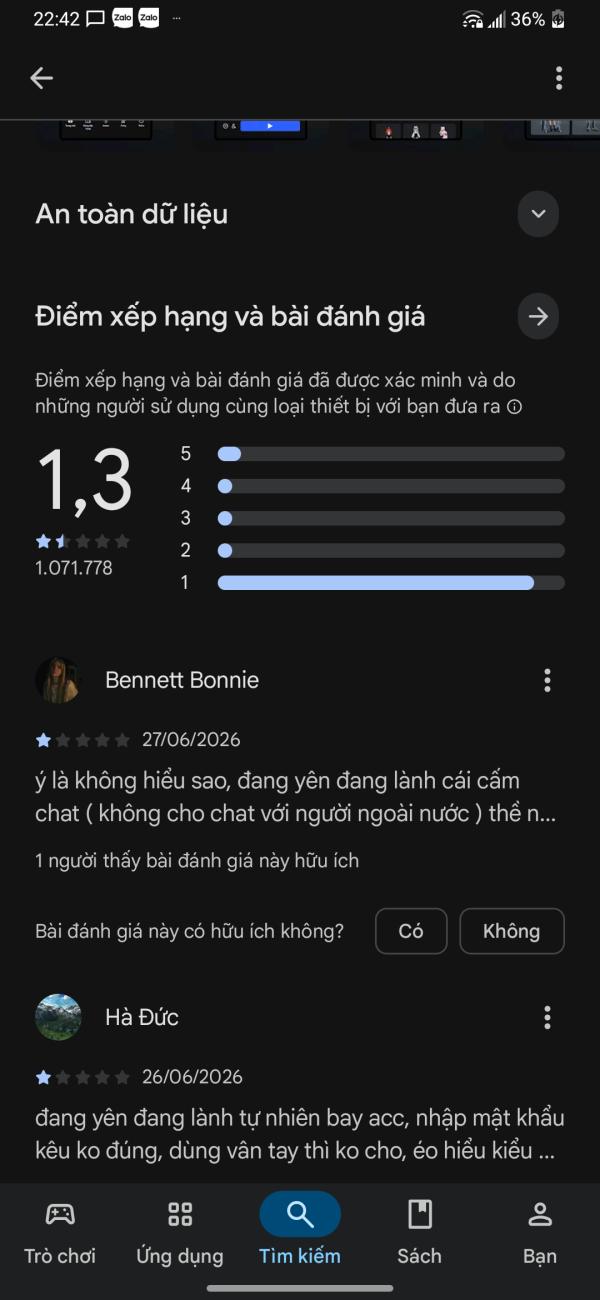600x1300 pixels.
Task: Go back using the top arrow
Action: point(41,78)
